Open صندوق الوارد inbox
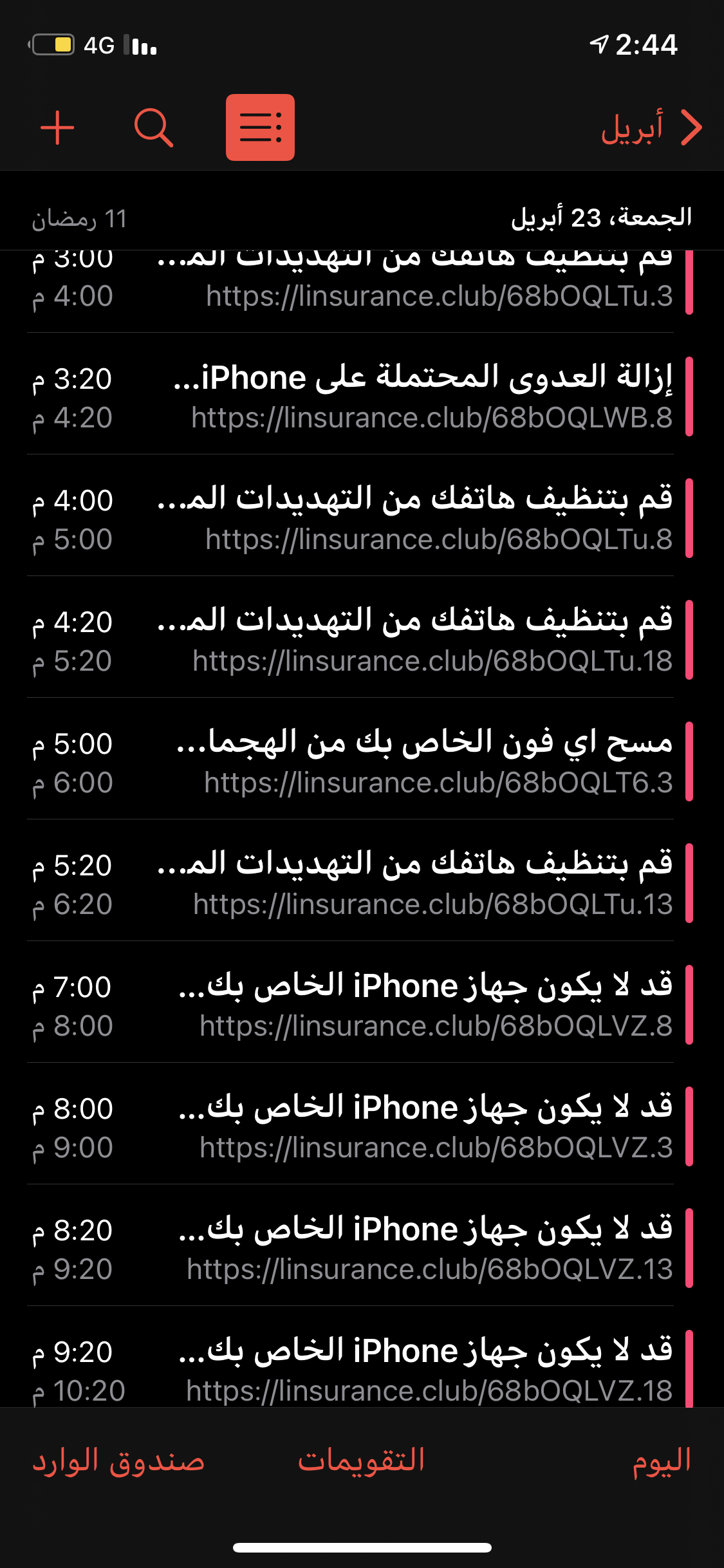724x1568 pixels. click(x=118, y=1460)
